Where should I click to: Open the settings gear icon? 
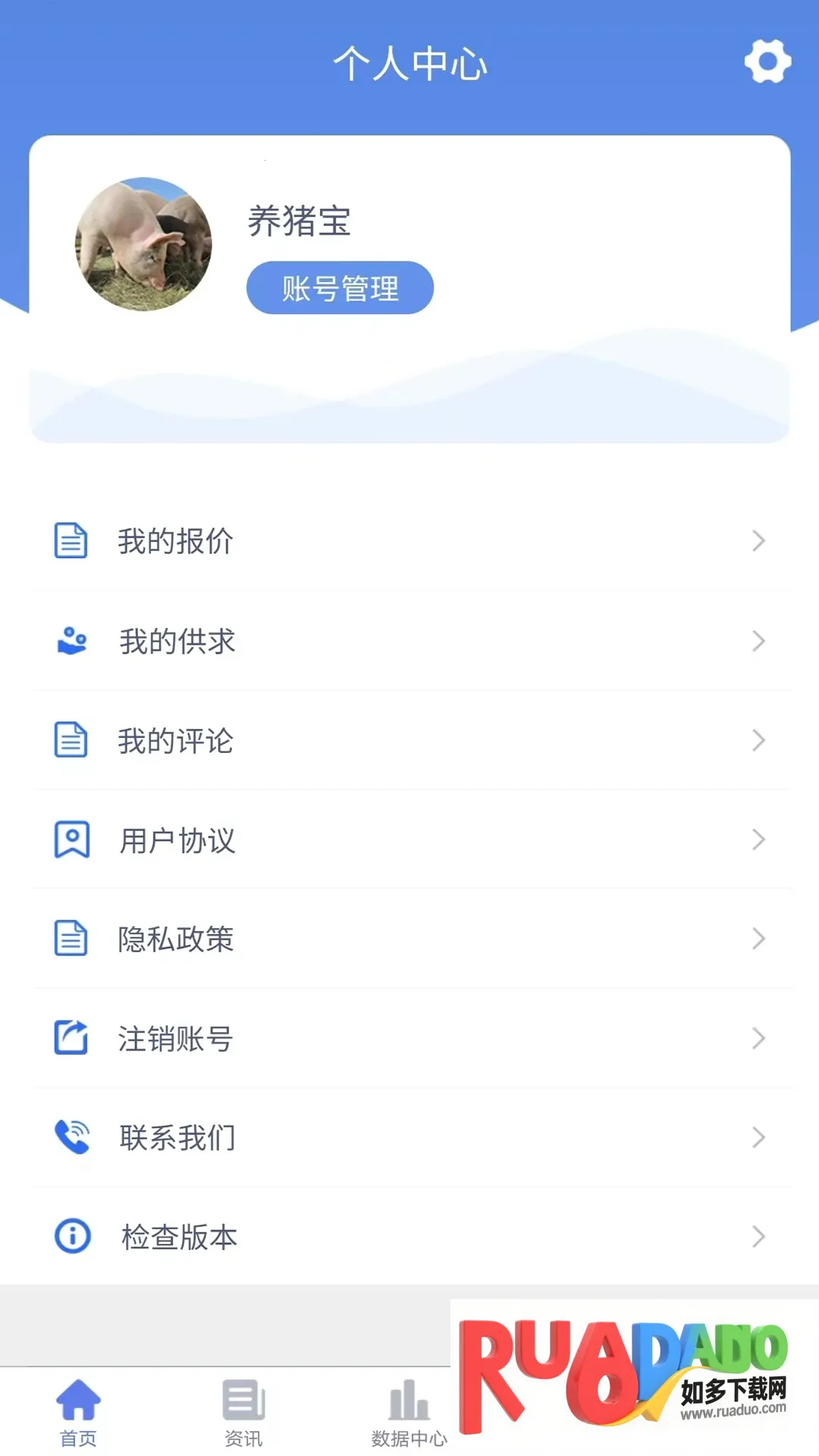[x=767, y=61]
